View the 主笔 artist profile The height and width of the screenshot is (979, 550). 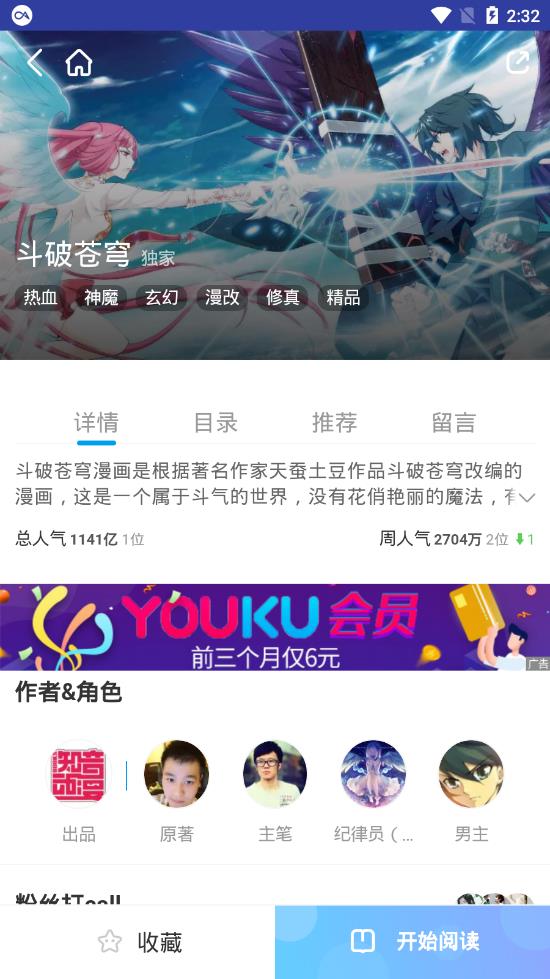[x=275, y=774]
